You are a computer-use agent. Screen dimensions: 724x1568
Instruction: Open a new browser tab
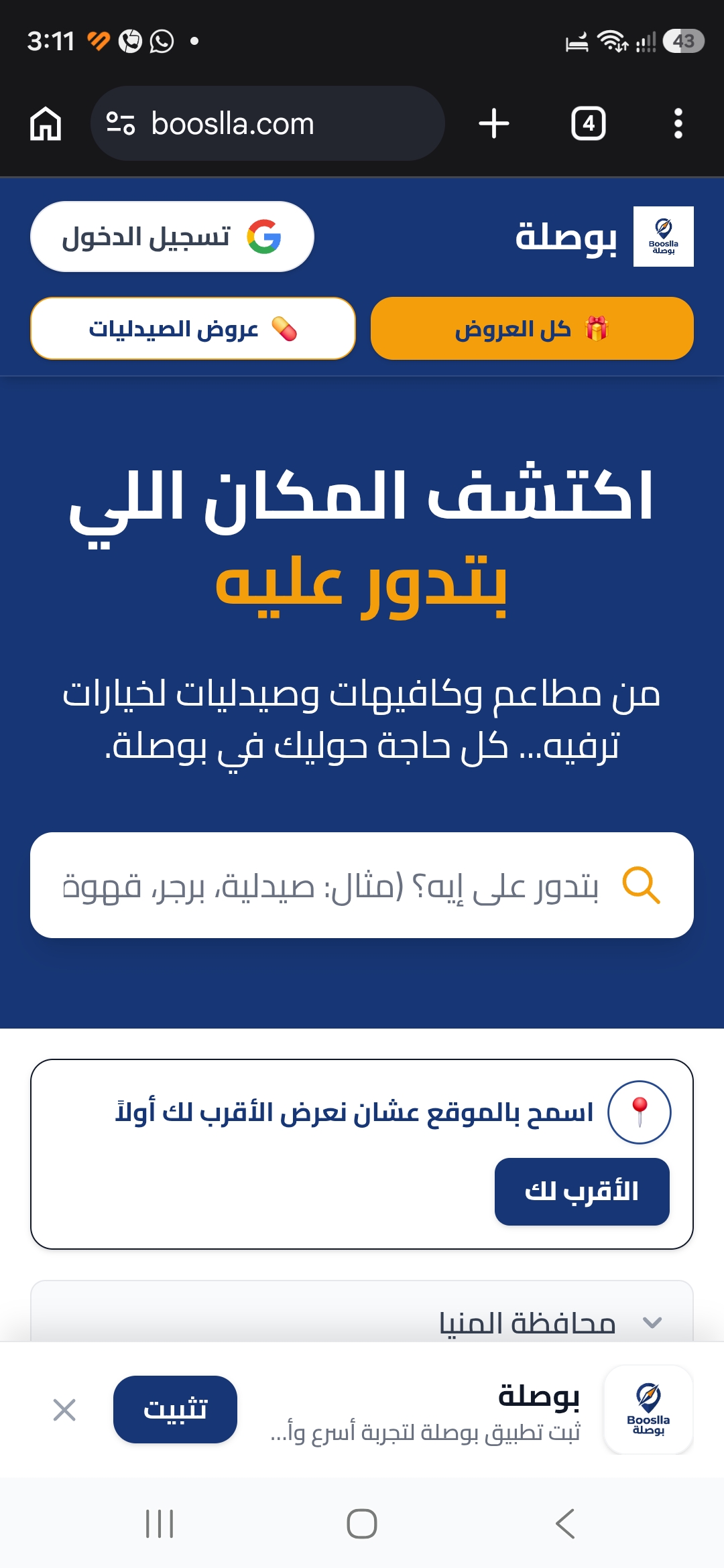tap(494, 124)
